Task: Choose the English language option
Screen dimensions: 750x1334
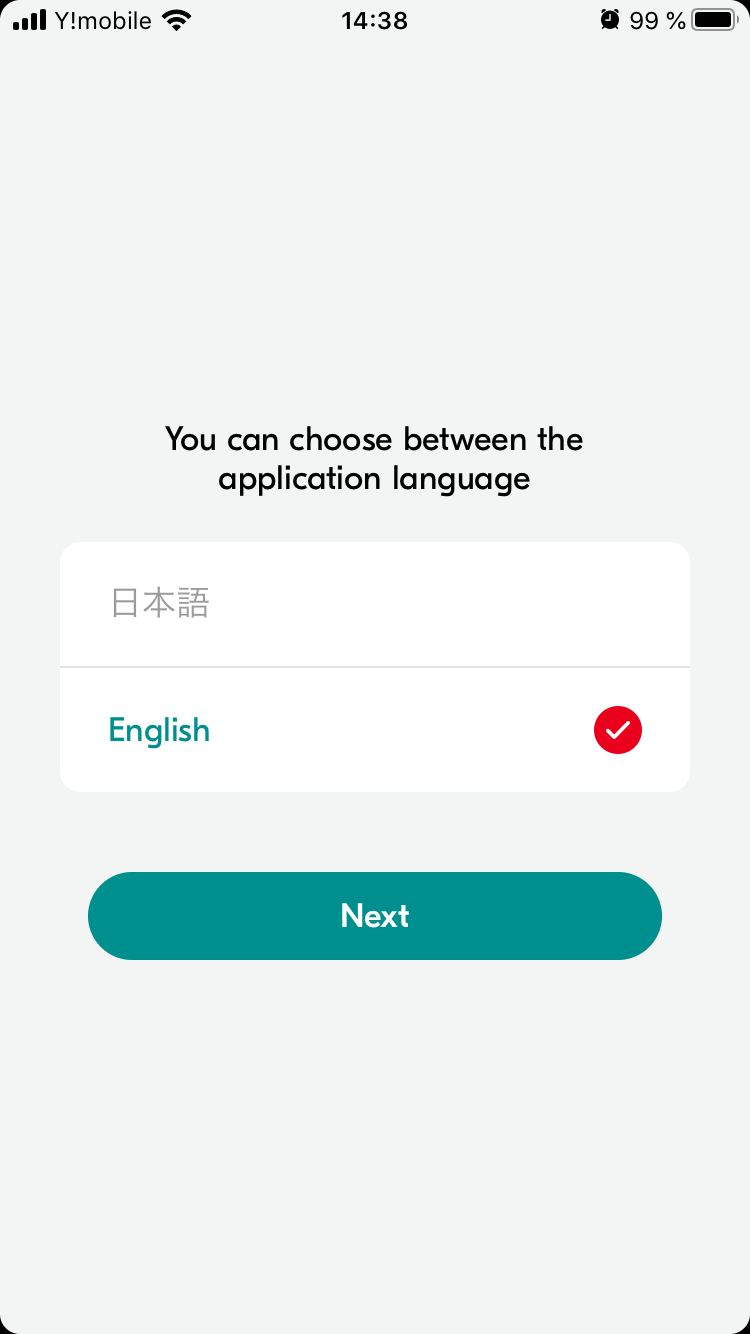Action: pos(375,730)
